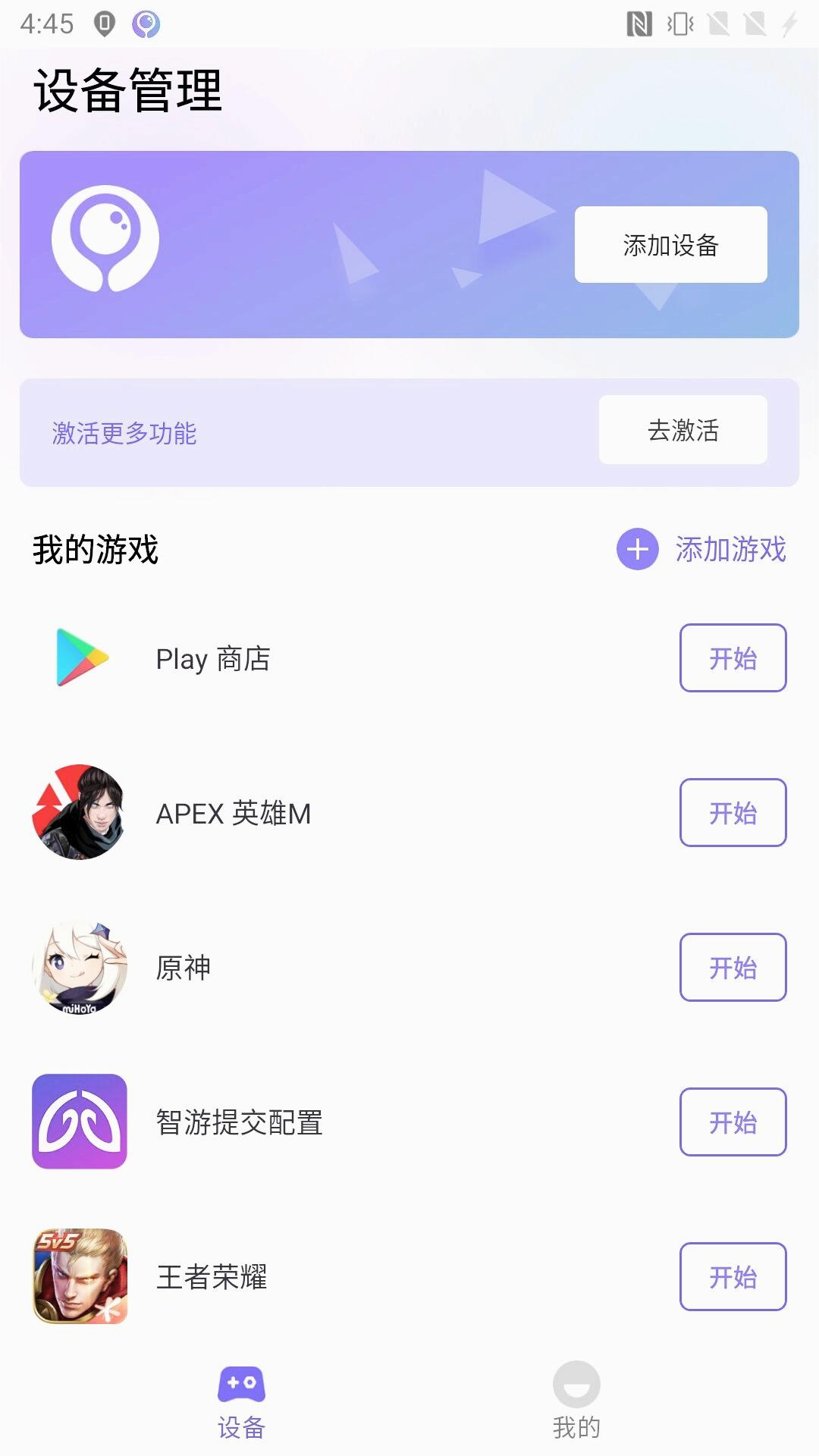819x1456 pixels.
Task: Start Play 商店
Action: pos(733,658)
